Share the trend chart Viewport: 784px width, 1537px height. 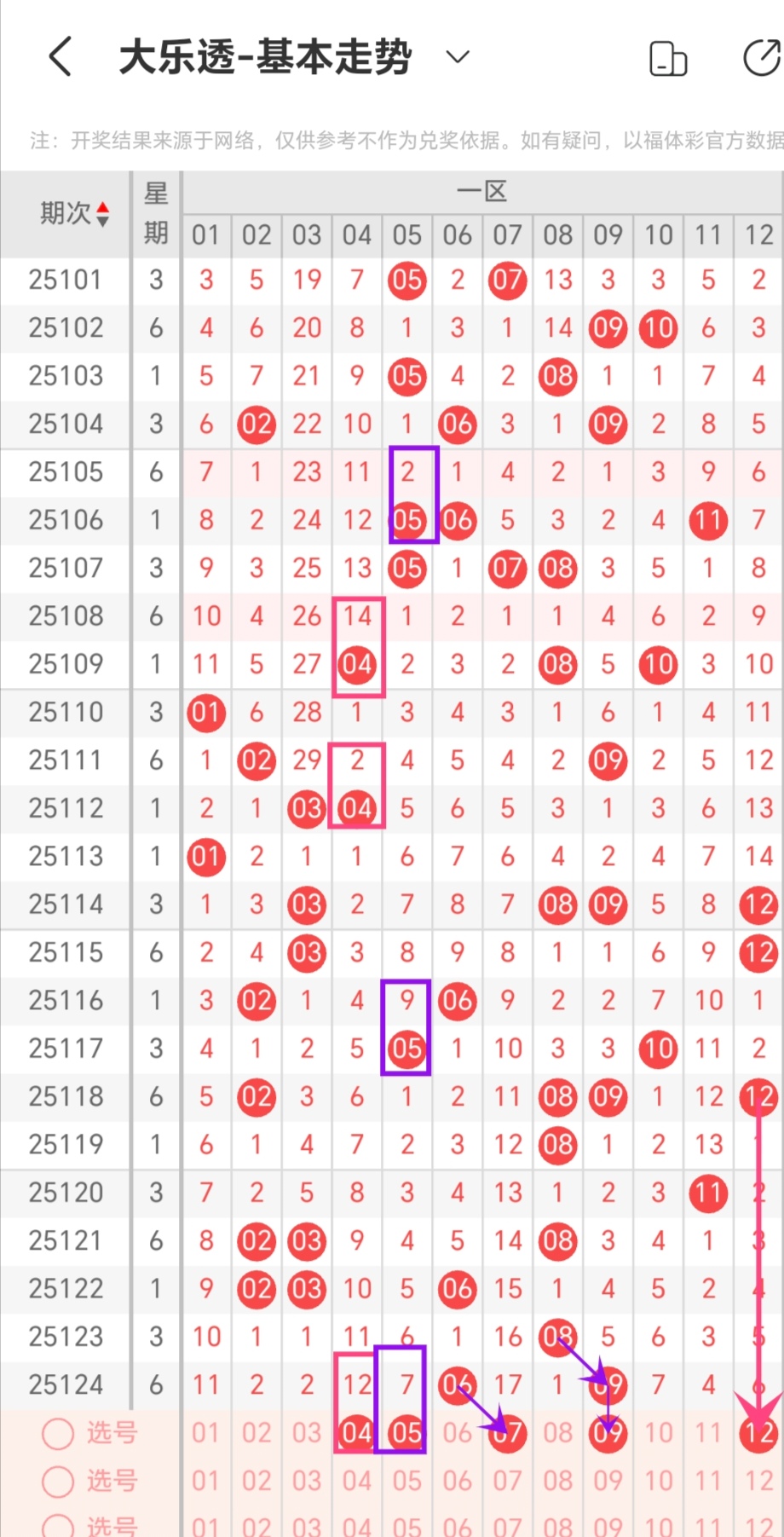tap(761, 58)
